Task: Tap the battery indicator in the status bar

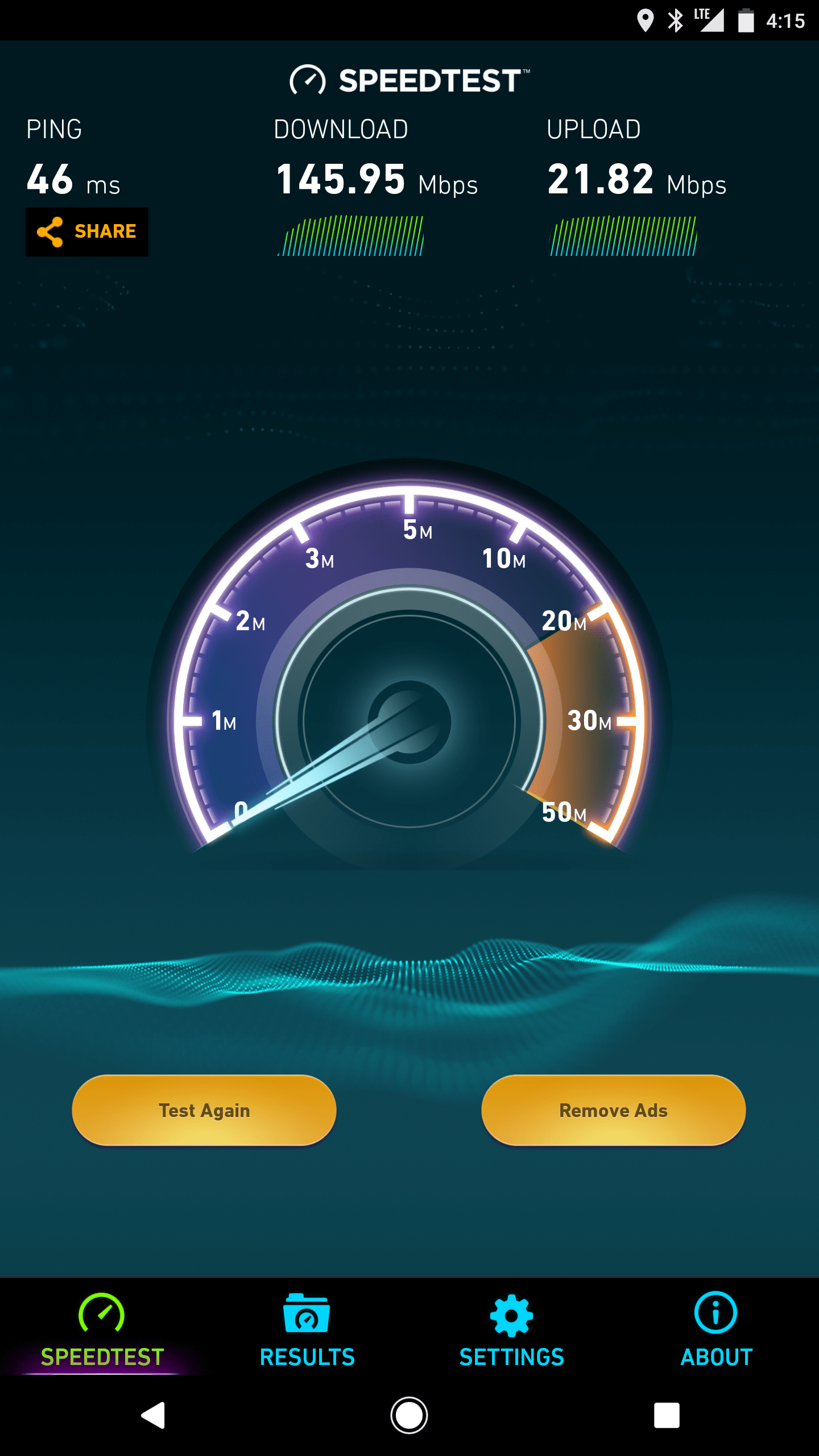Action: pyautogui.click(x=746, y=20)
